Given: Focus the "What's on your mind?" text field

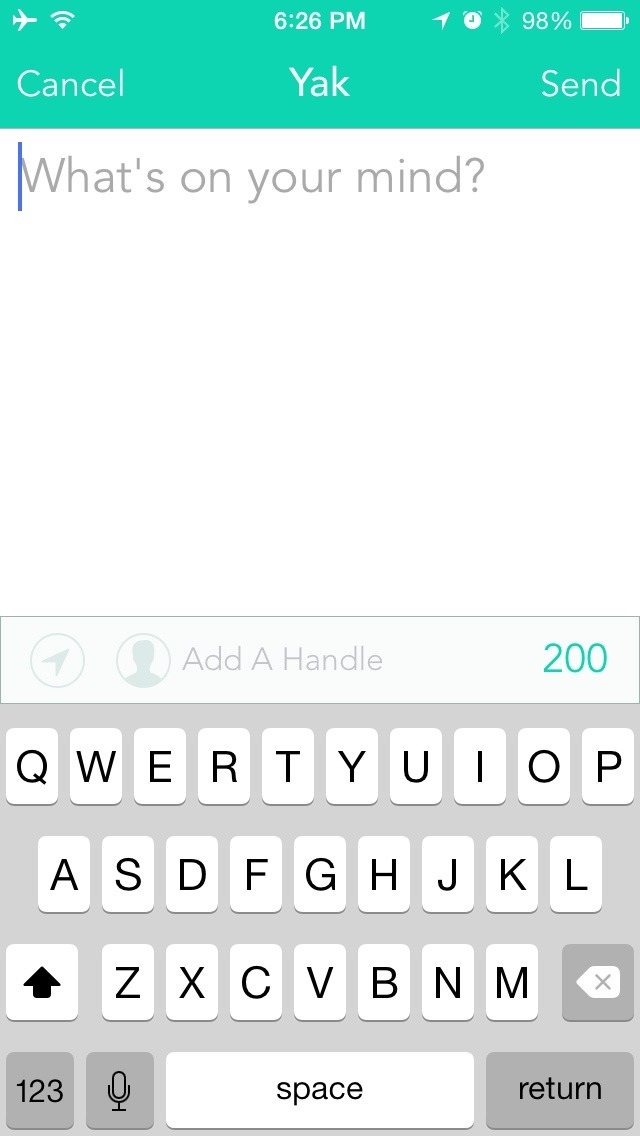Looking at the screenshot, I should tap(320, 300).
